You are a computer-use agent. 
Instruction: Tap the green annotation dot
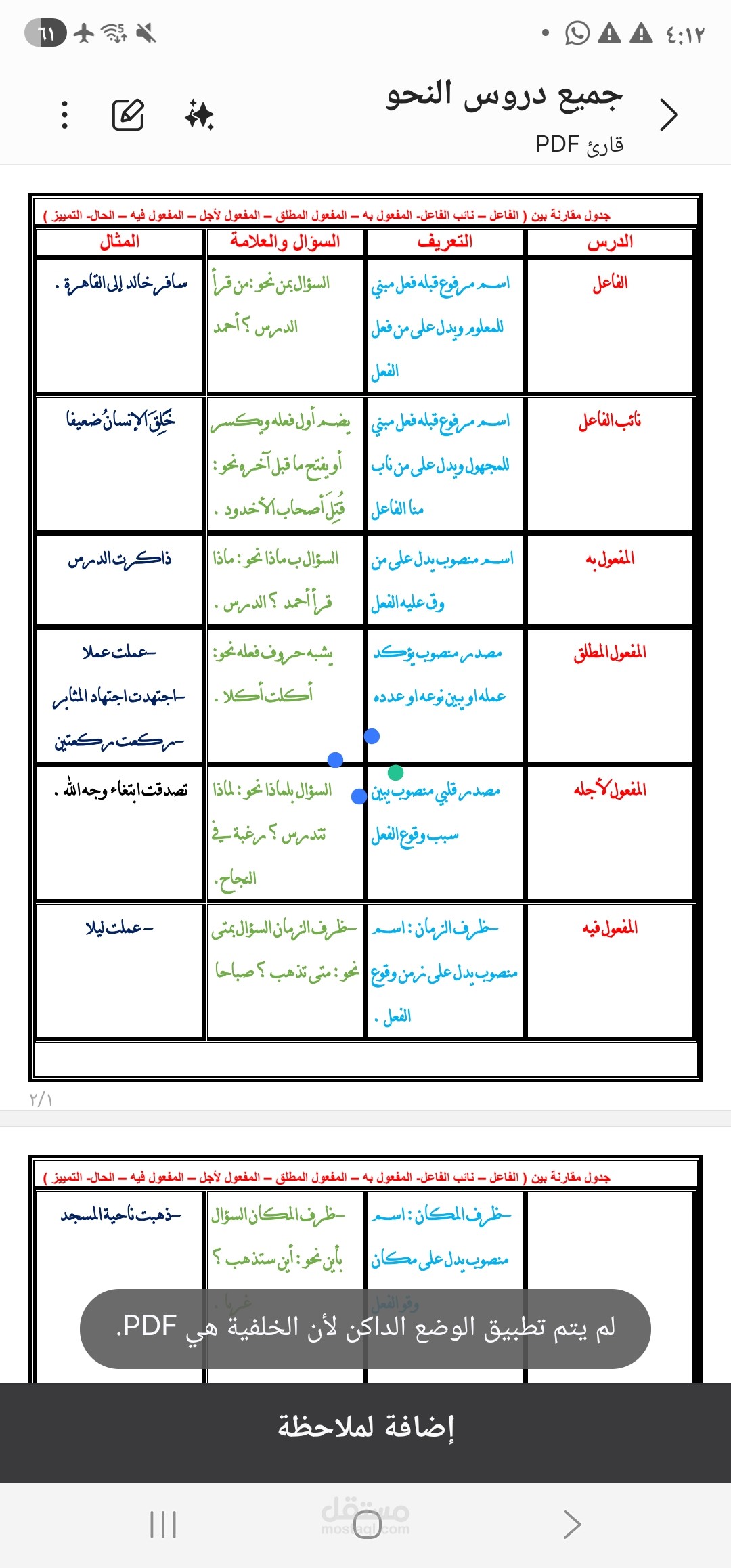[x=395, y=771]
